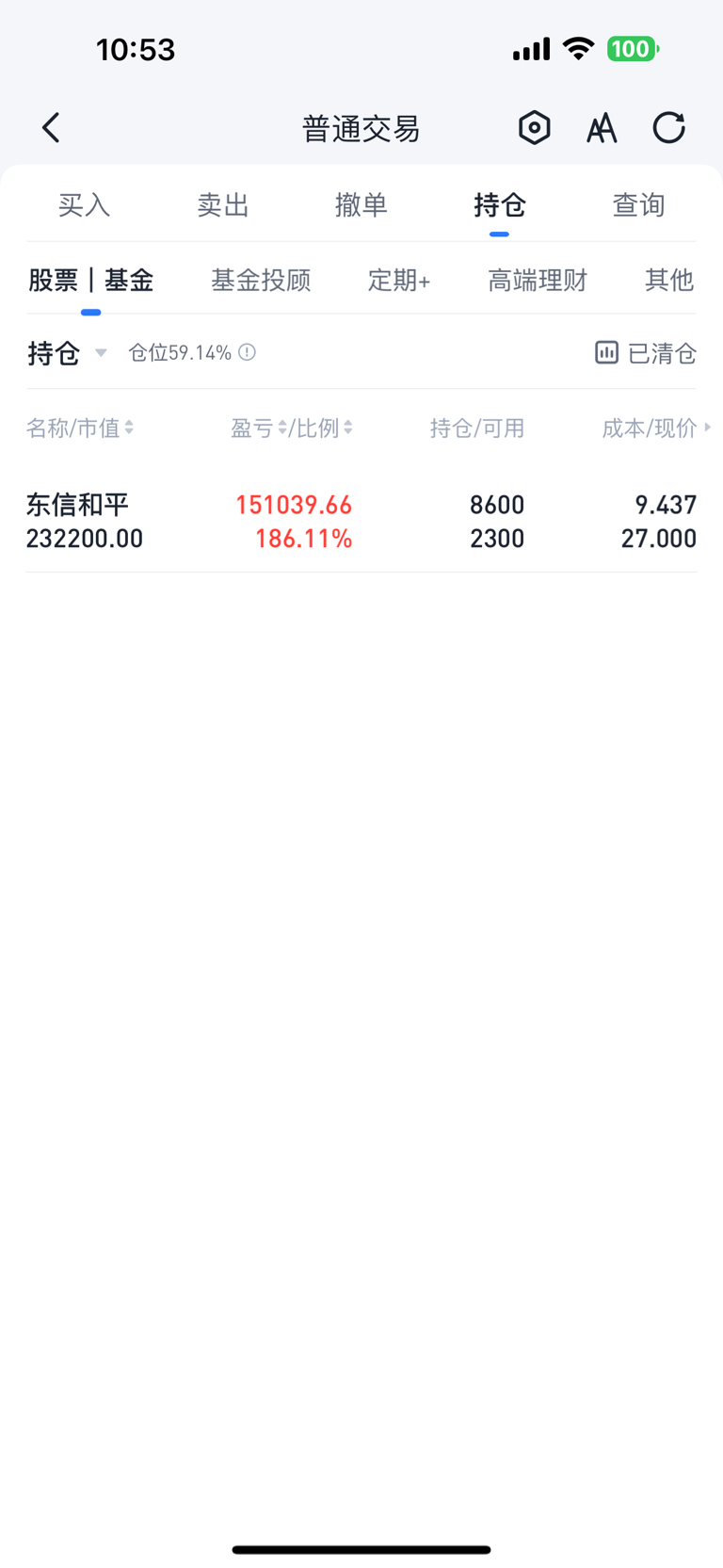Open the 定期+ sub-tab
This screenshot has width=723, height=1568.
click(399, 280)
